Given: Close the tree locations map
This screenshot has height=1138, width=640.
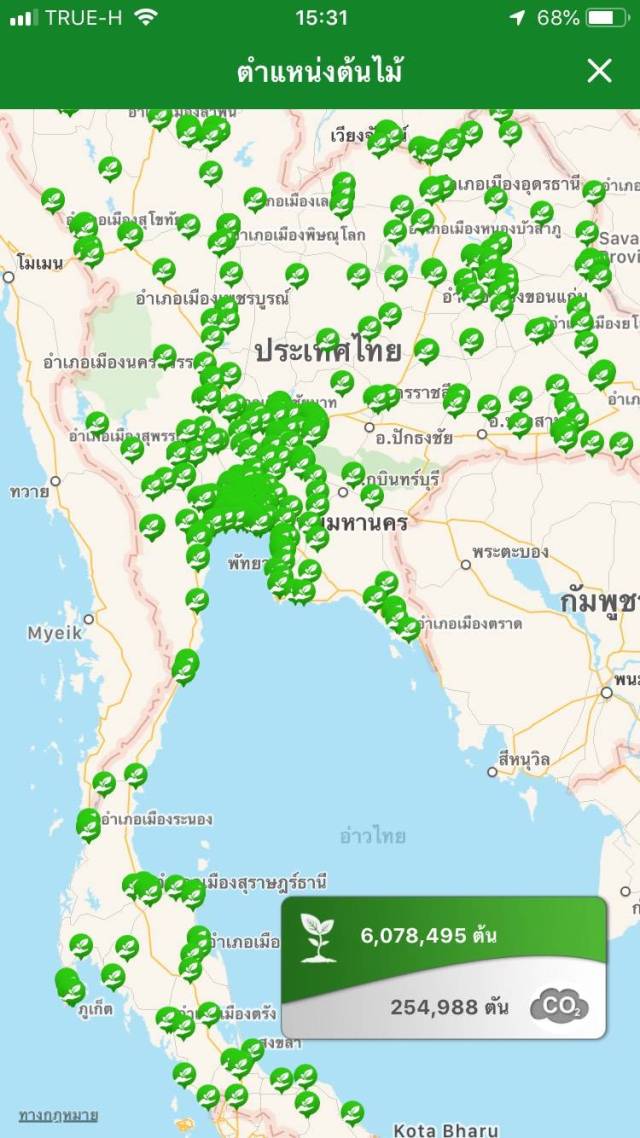Looking at the screenshot, I should tap(599, 71).
